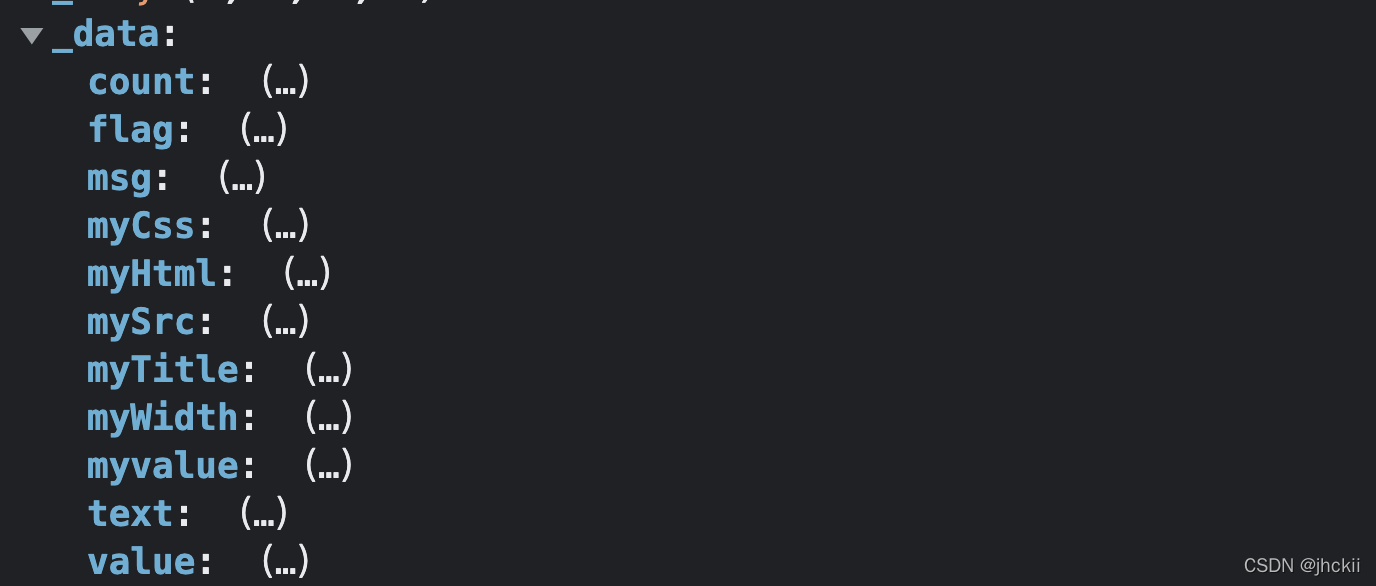Image resolution: width=1376 pixels, height=586 pixels.
Task: Show the myvalue property value
Action: point(328,466)
